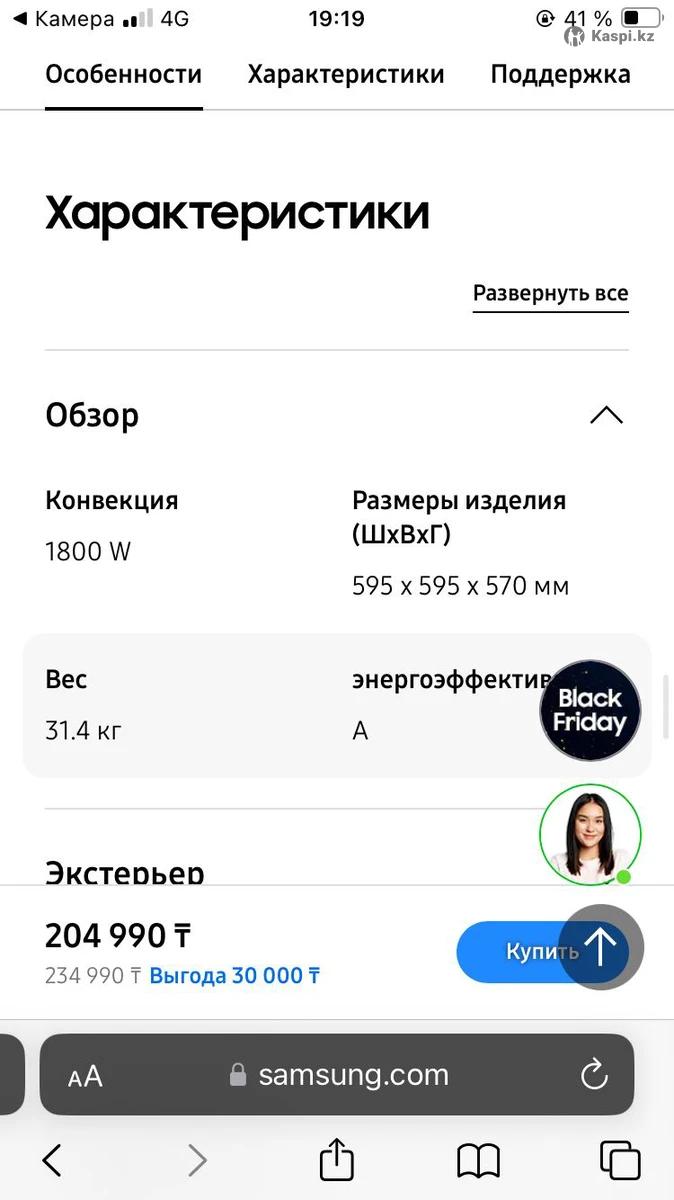Go back to the previous page

click(x=52, y=1160)
